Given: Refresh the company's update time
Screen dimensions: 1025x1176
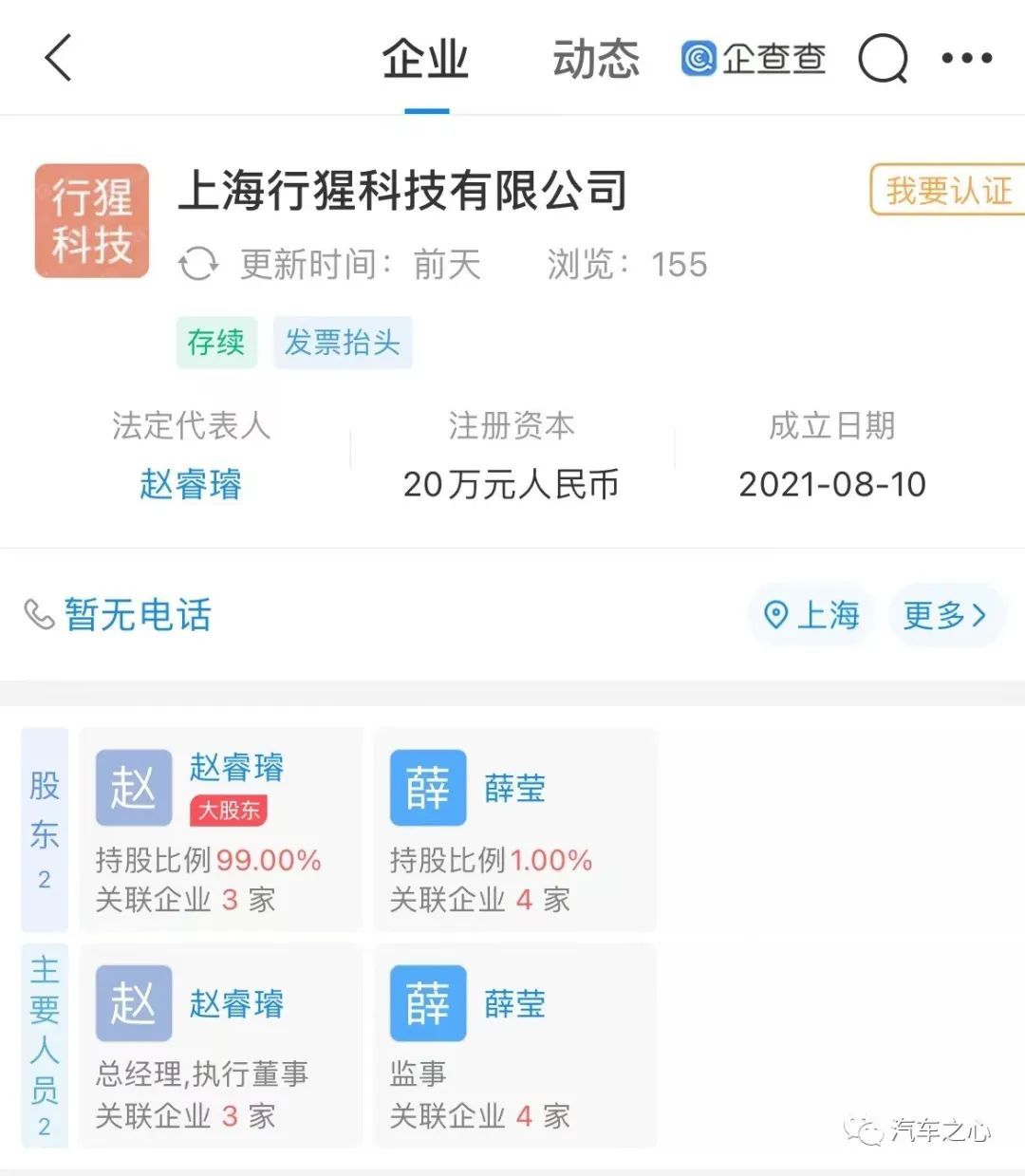Looking at the screenshot, I should 198,264.
